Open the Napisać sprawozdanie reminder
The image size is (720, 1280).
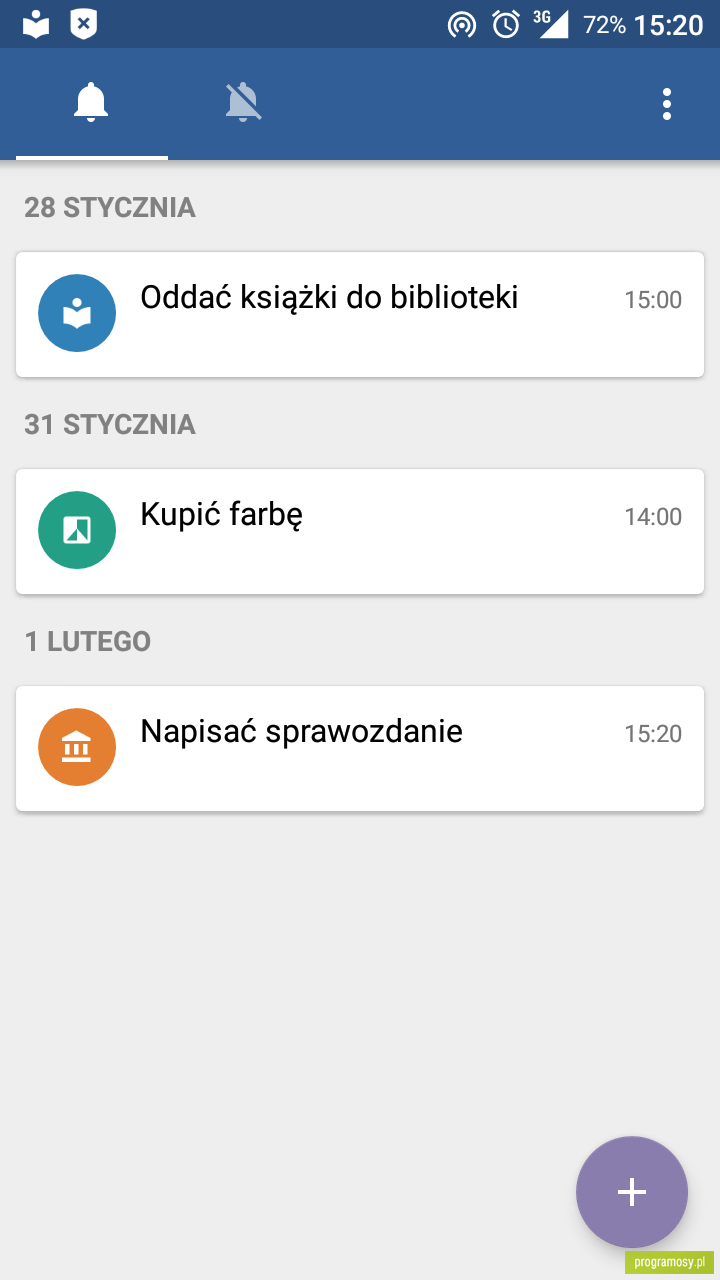pyautogui.click(x=360, y=748)
